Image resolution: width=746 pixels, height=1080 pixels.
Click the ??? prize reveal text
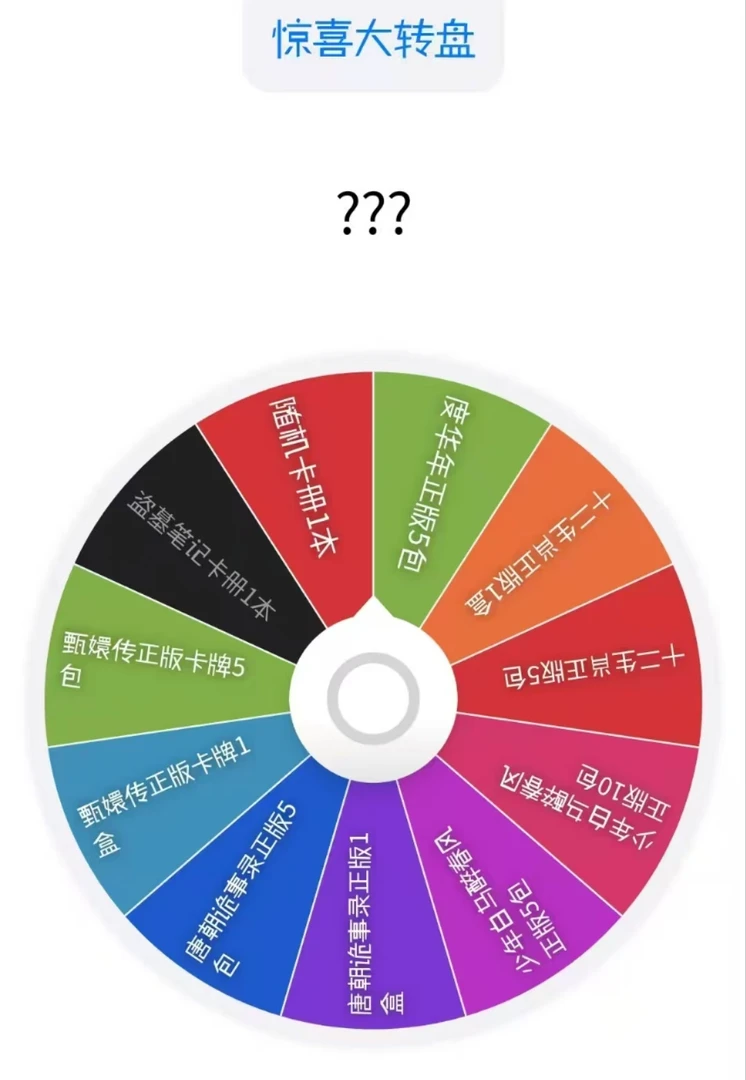(x=371, y=210)
